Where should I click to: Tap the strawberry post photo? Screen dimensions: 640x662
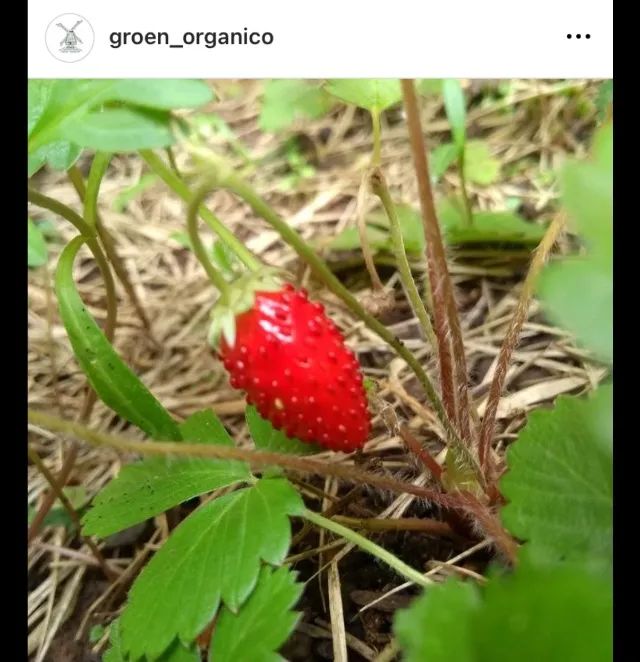pyautogui.click(x=320, y=370)
